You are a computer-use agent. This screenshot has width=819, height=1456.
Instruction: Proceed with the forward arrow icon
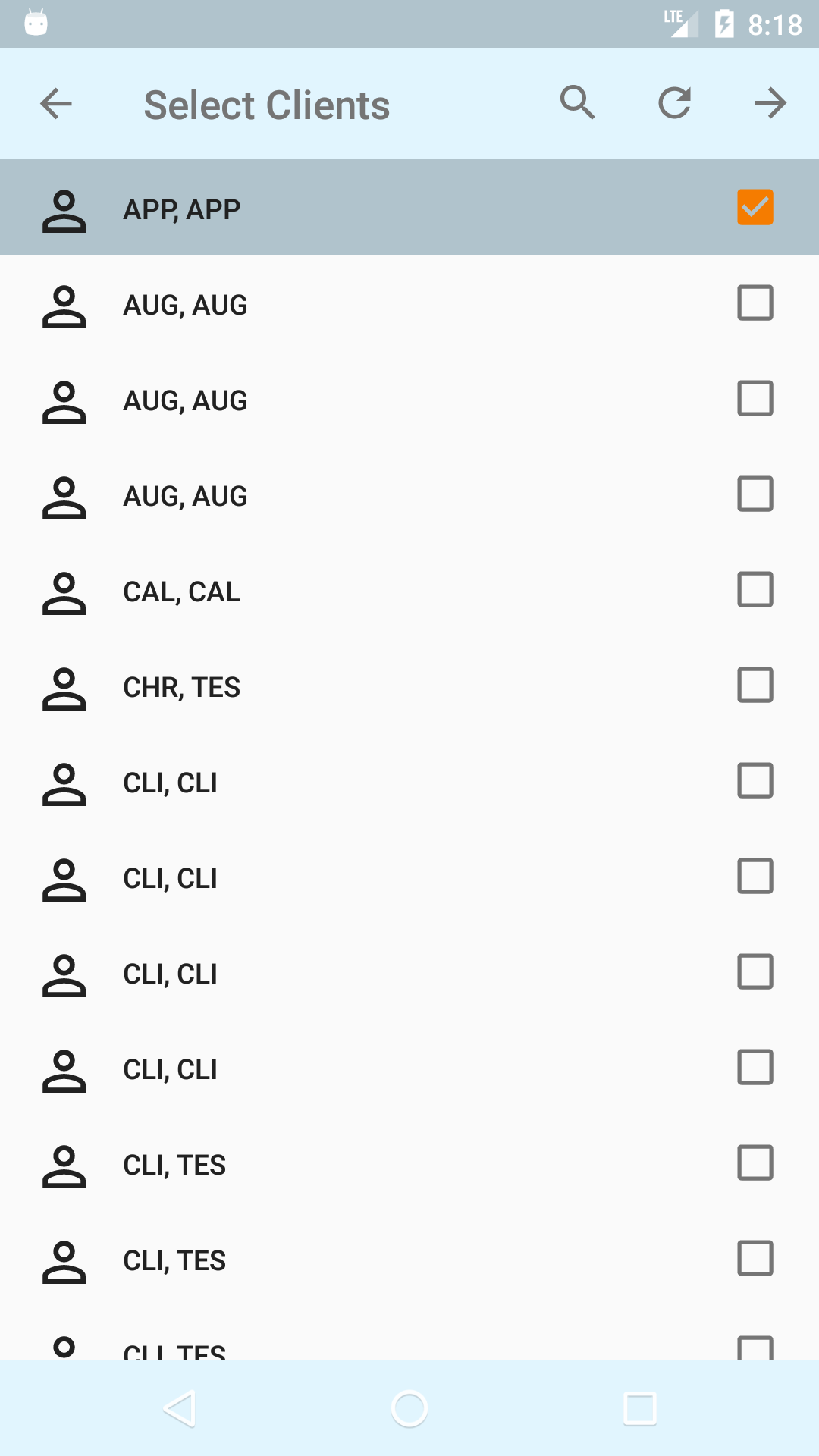[x=770, y=103]
